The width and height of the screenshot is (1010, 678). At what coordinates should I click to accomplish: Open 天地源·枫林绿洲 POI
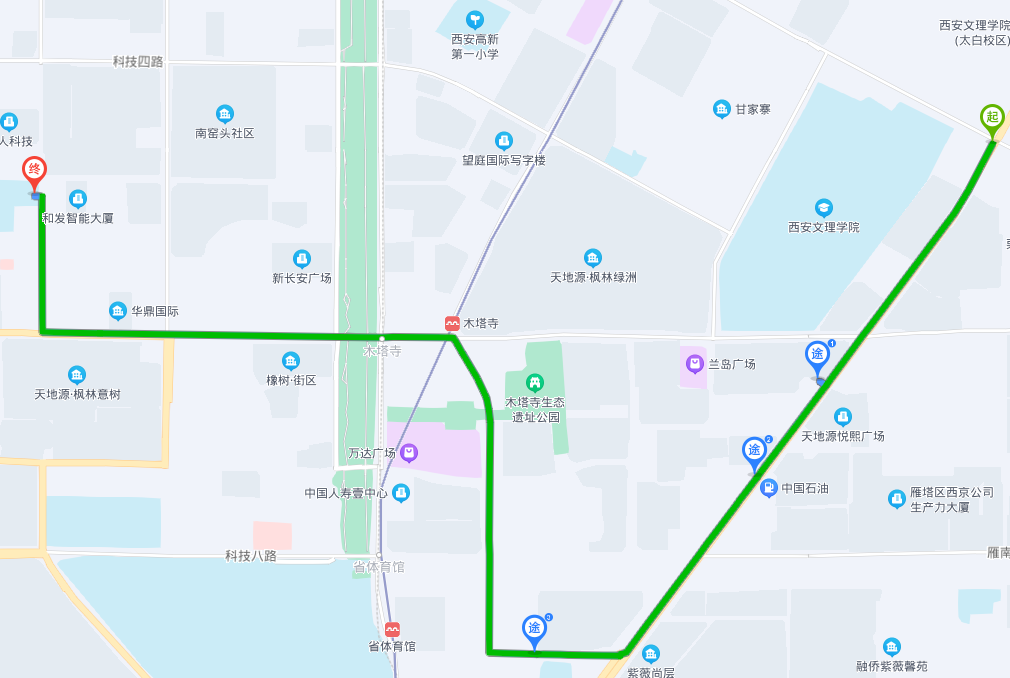[x=593, y=258]
